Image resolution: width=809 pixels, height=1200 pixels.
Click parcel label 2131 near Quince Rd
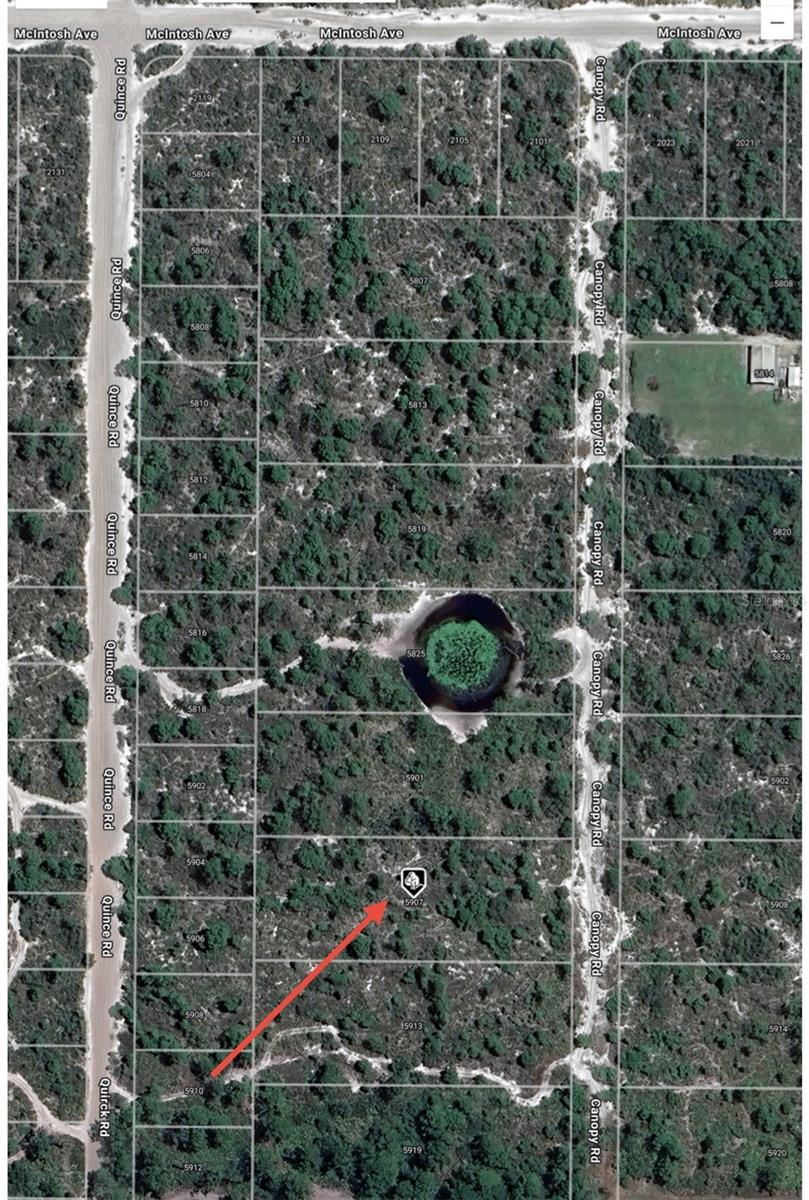point(55,172)
